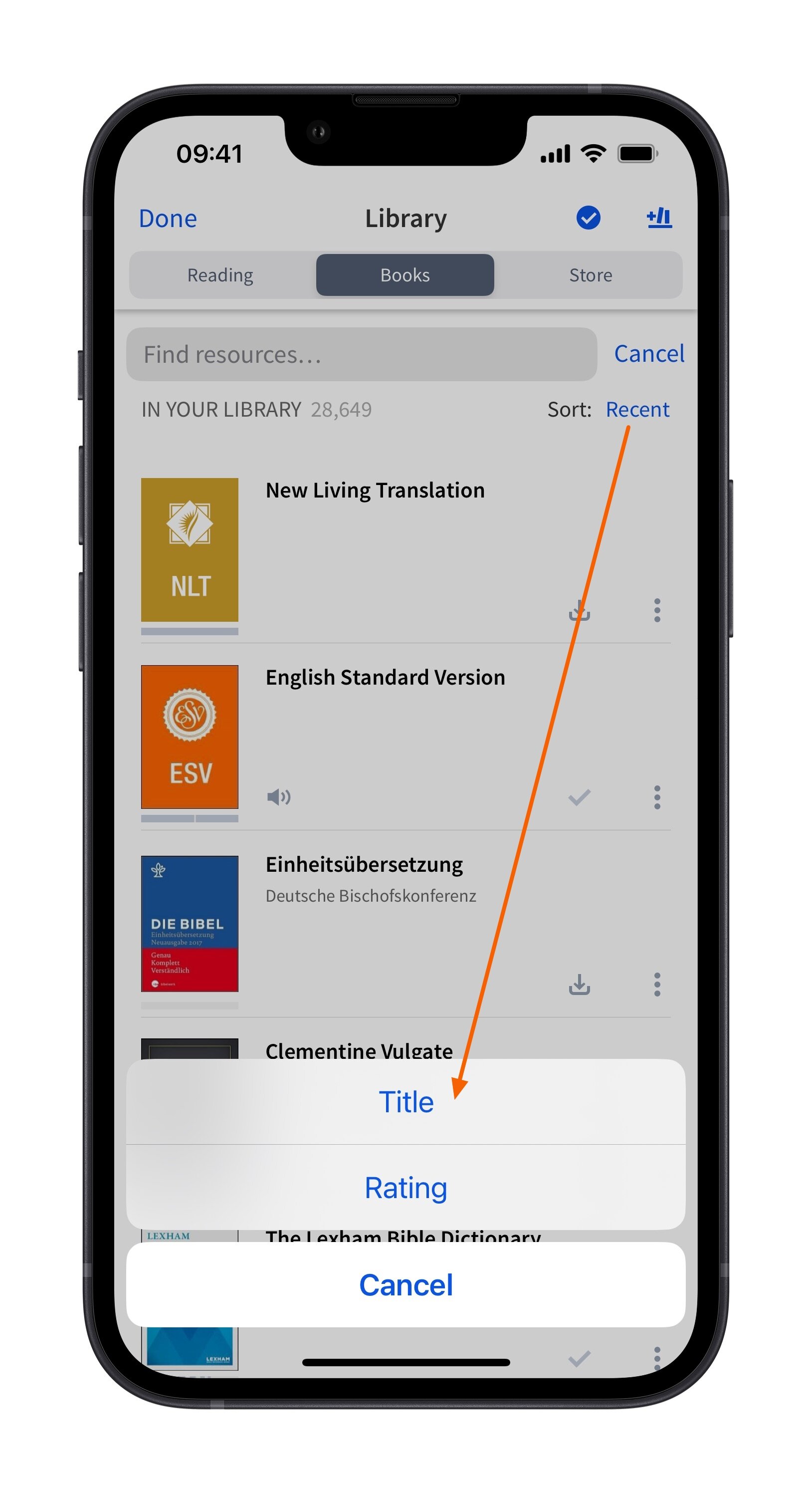
Task: Tap the blue checkmark icon in header
Action: coord(588,218)
